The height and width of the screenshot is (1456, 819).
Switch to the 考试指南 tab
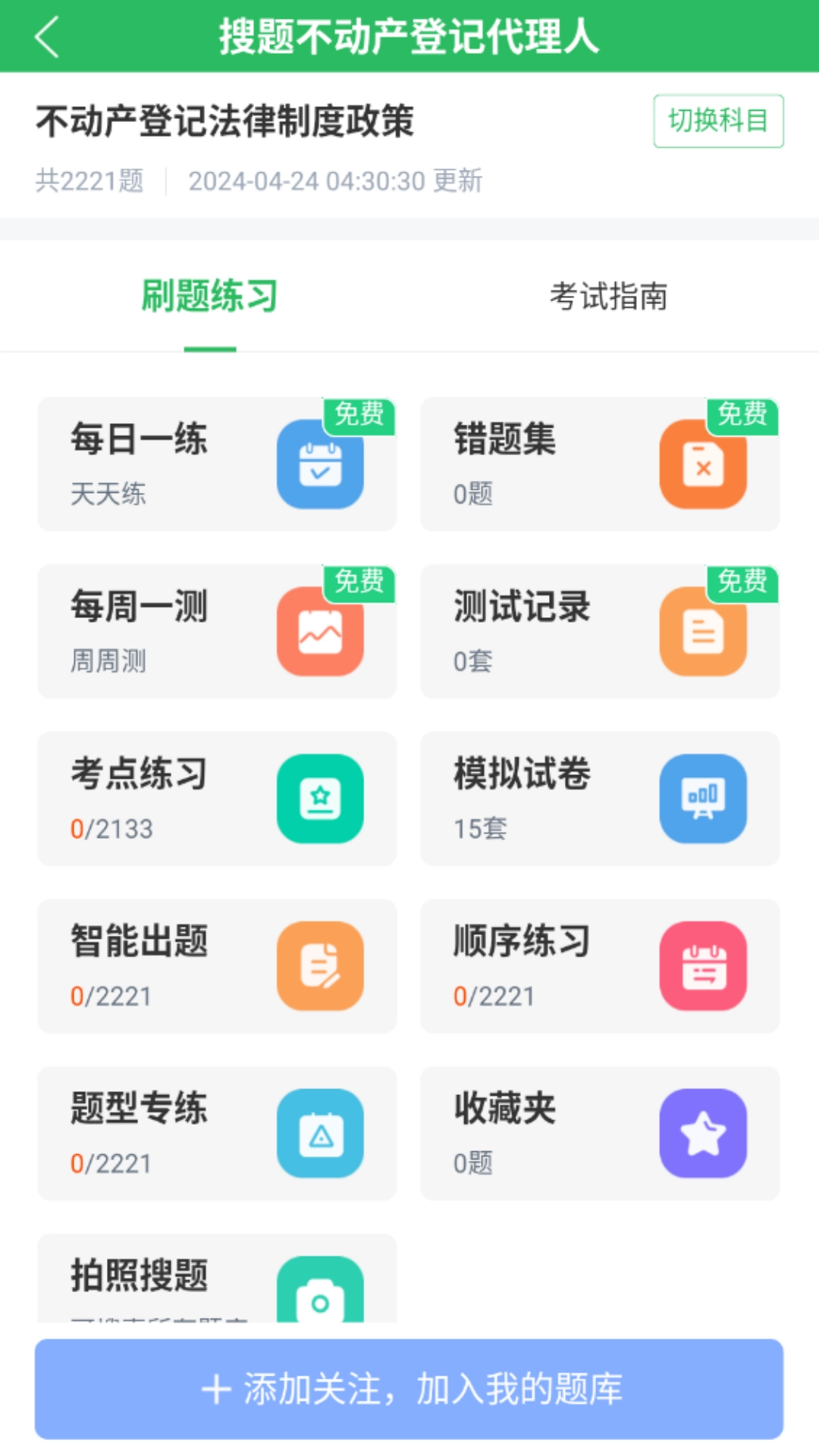(x=611, y=297)
